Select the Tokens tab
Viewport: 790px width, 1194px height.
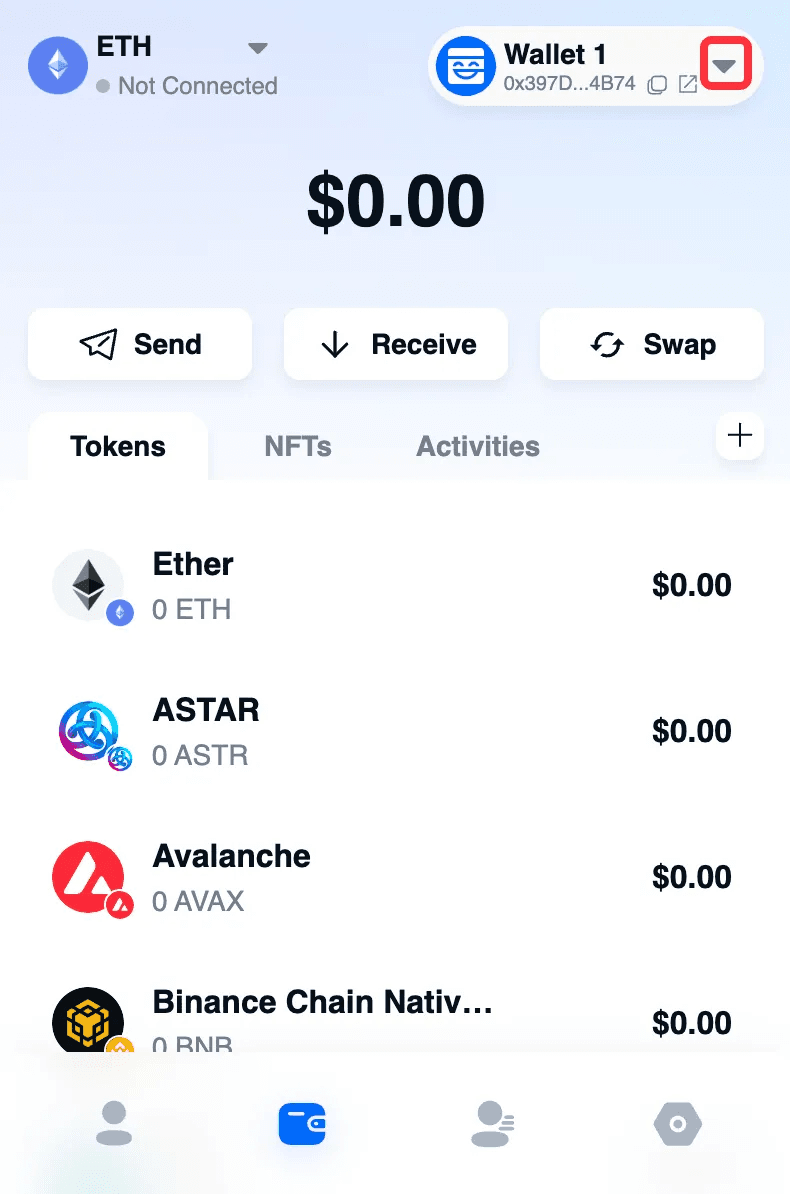[x=118, y=446]
